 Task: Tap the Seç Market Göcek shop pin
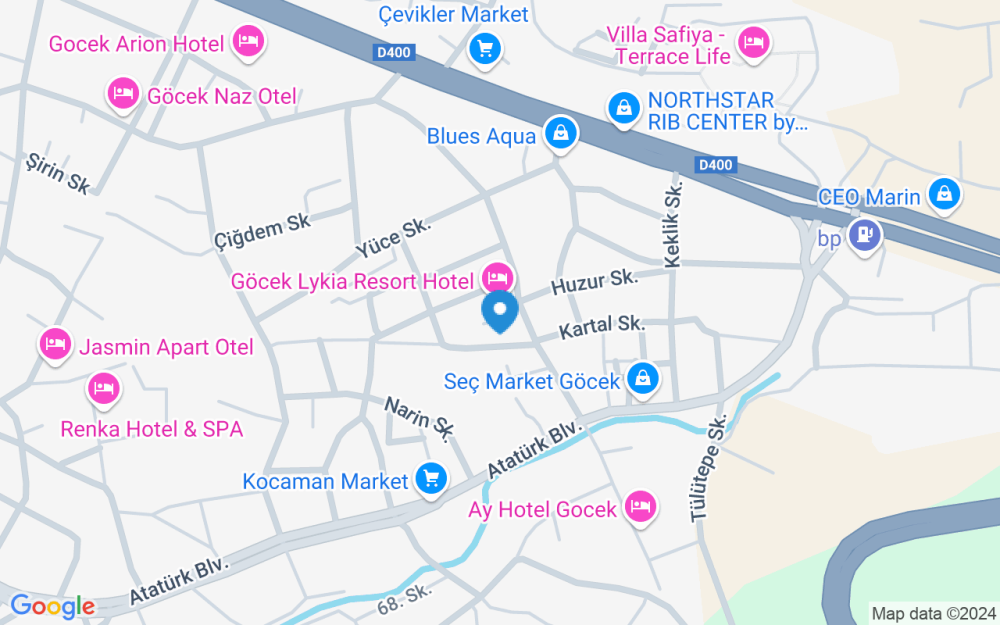tap(643, 379)
